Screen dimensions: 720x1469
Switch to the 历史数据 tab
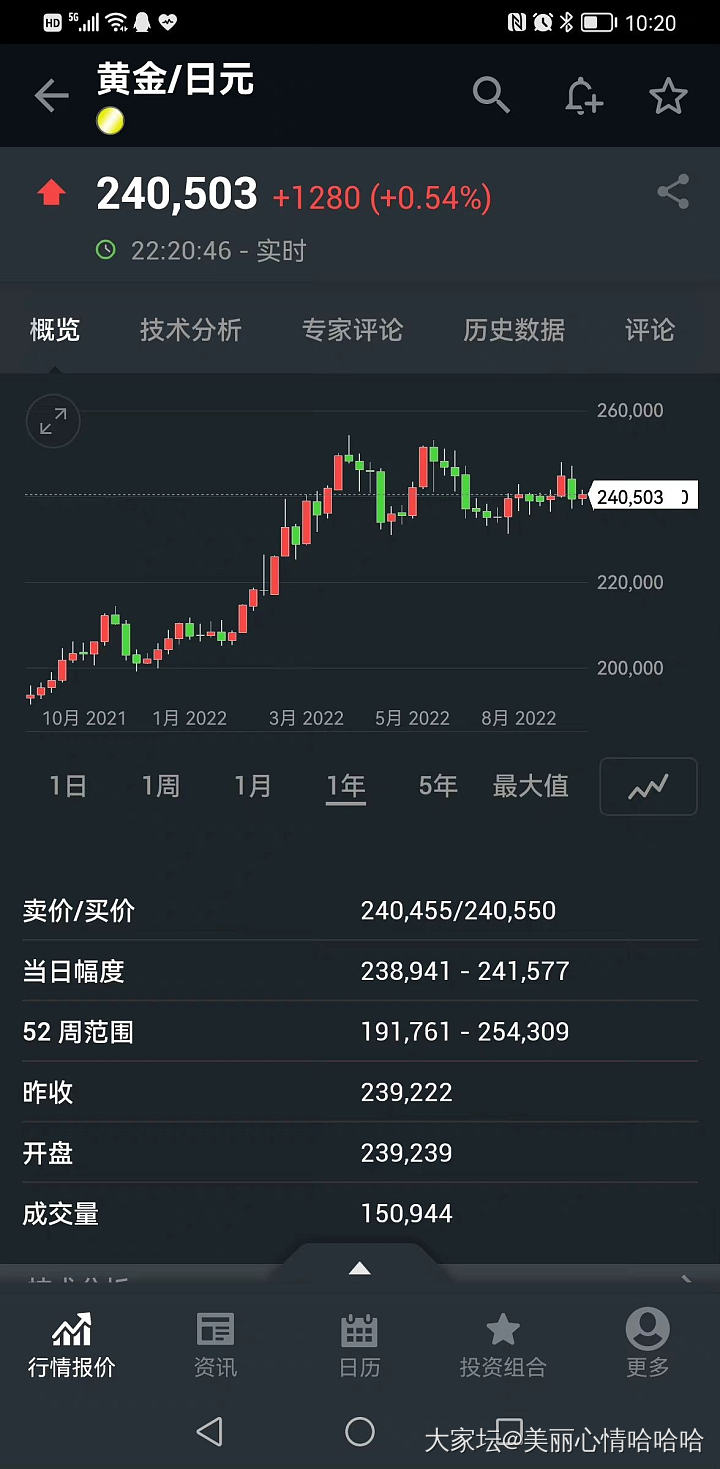pyautogui.click(x=514, y=330)
